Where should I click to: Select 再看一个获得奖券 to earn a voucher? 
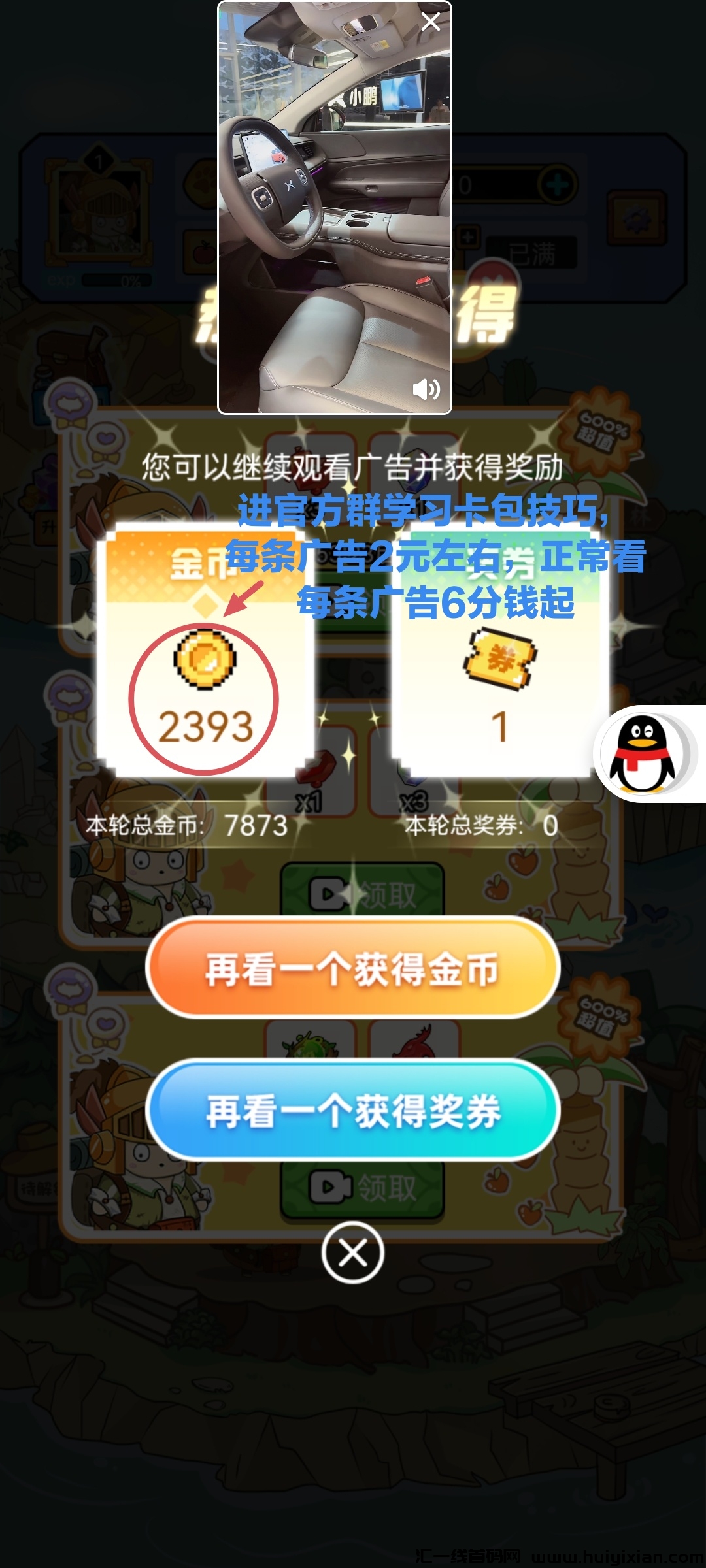(x=353, y=1111)
